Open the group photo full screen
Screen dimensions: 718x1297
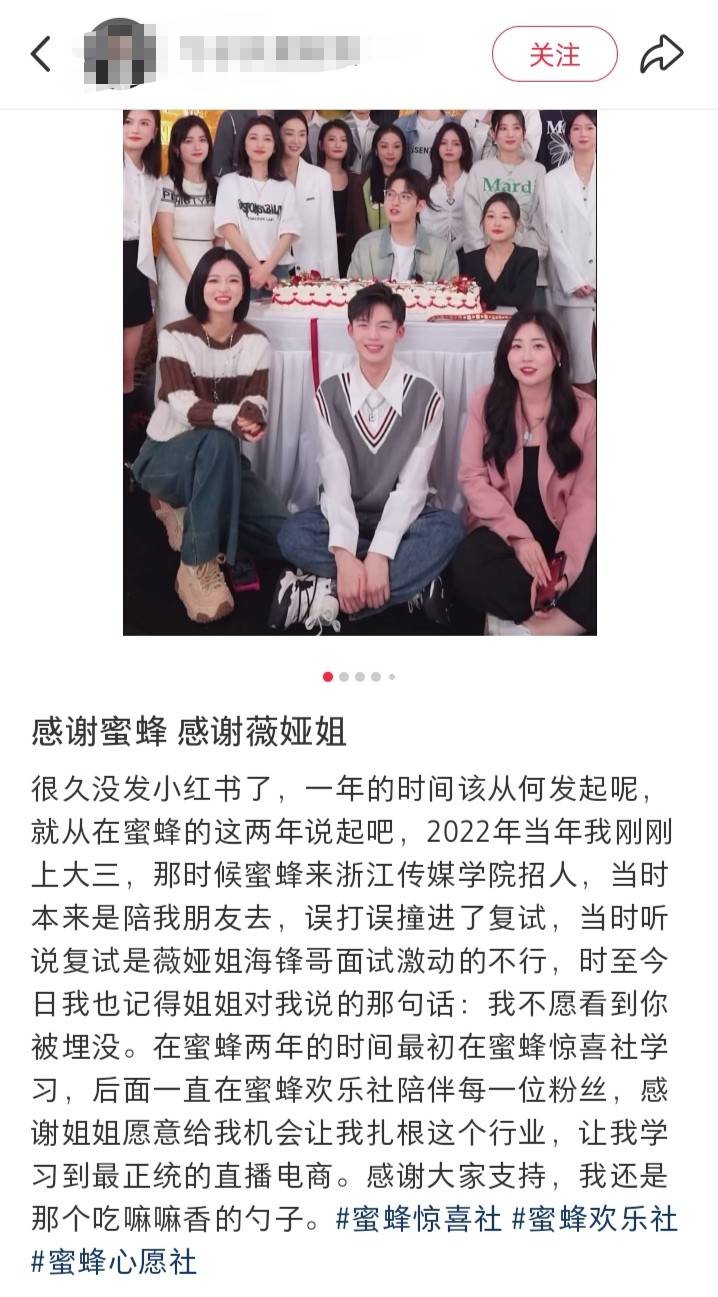[x=359, y=372]
